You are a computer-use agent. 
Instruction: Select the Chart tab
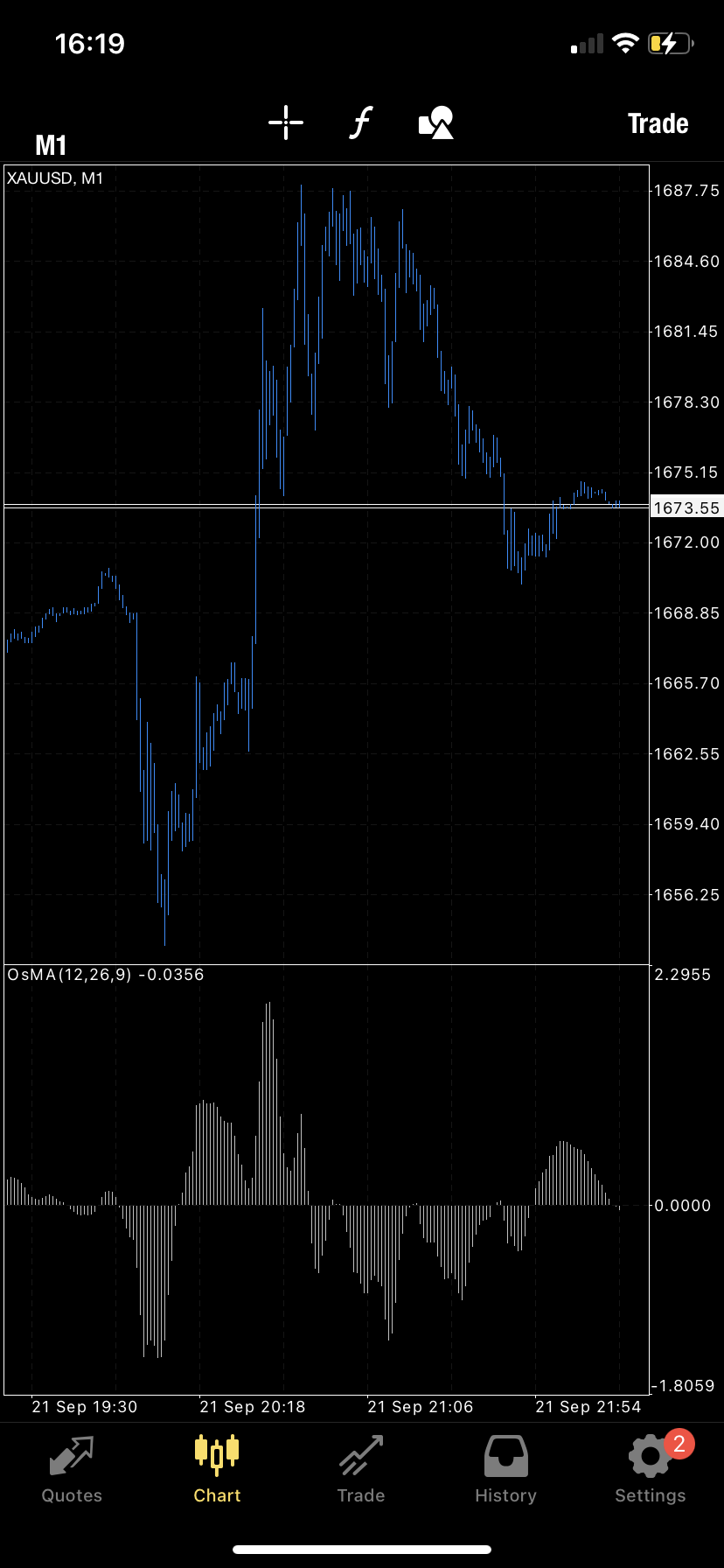(217, 1469)
